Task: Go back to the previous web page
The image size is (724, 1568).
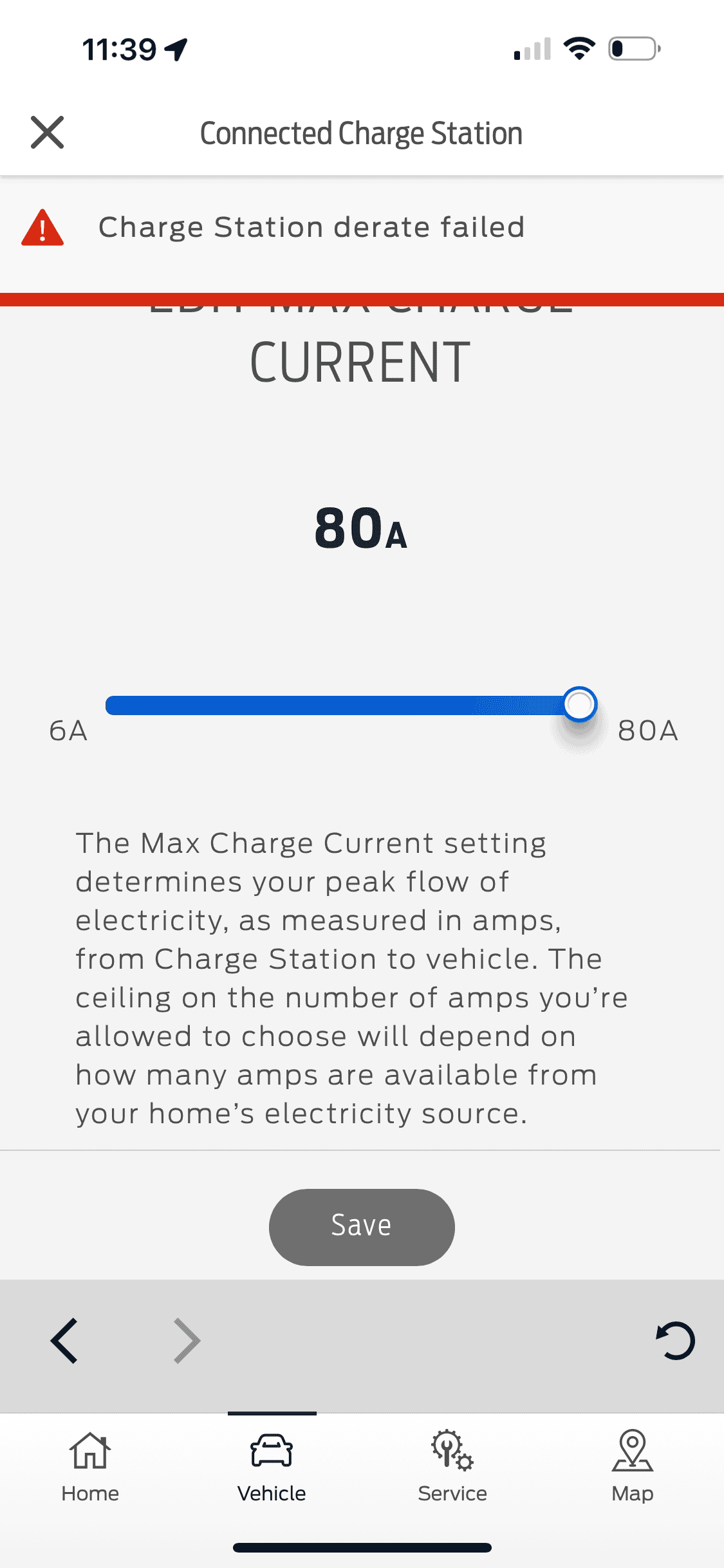Action: (x=64, y=1341)
